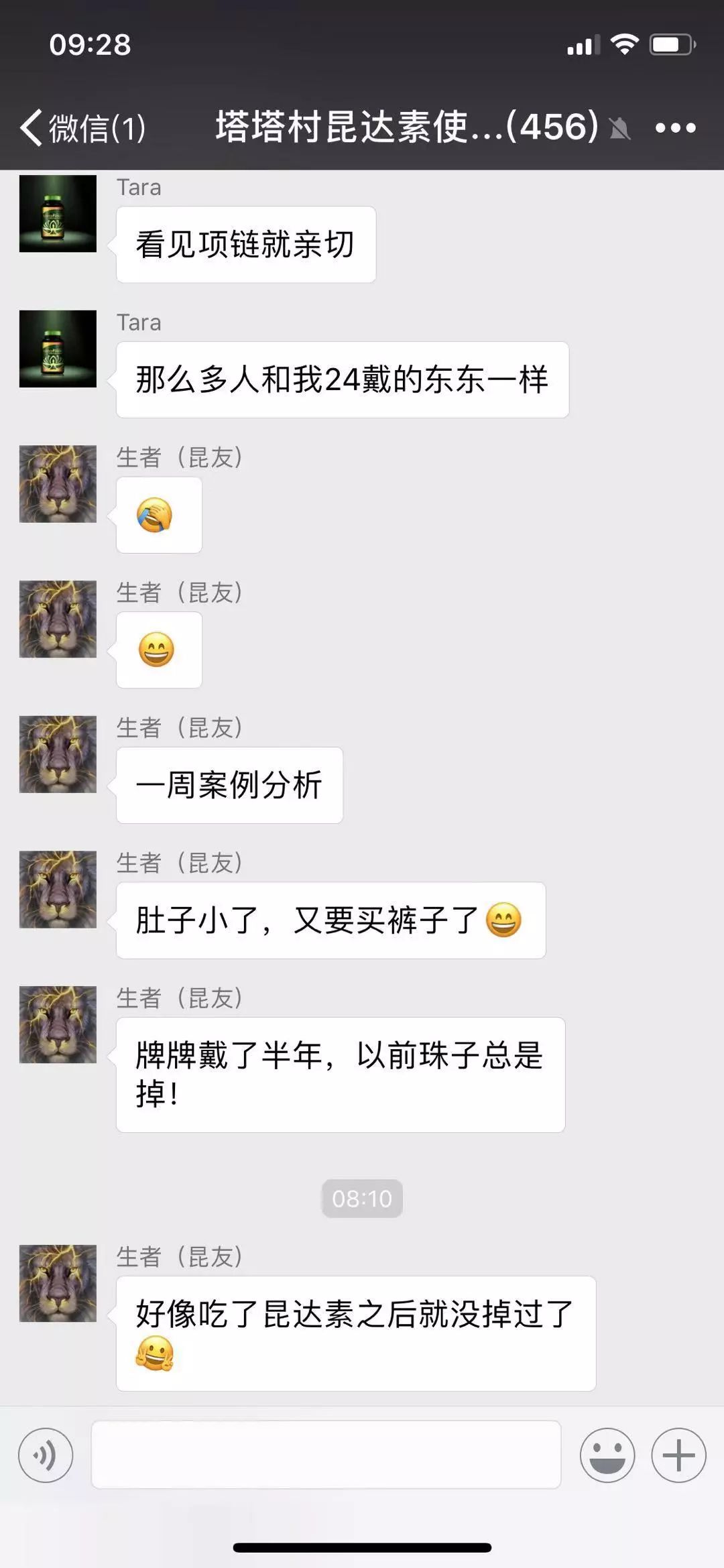Open the emoji sticker panel
Viewport: 724px width, 1568px height.
pos(607,1455)
